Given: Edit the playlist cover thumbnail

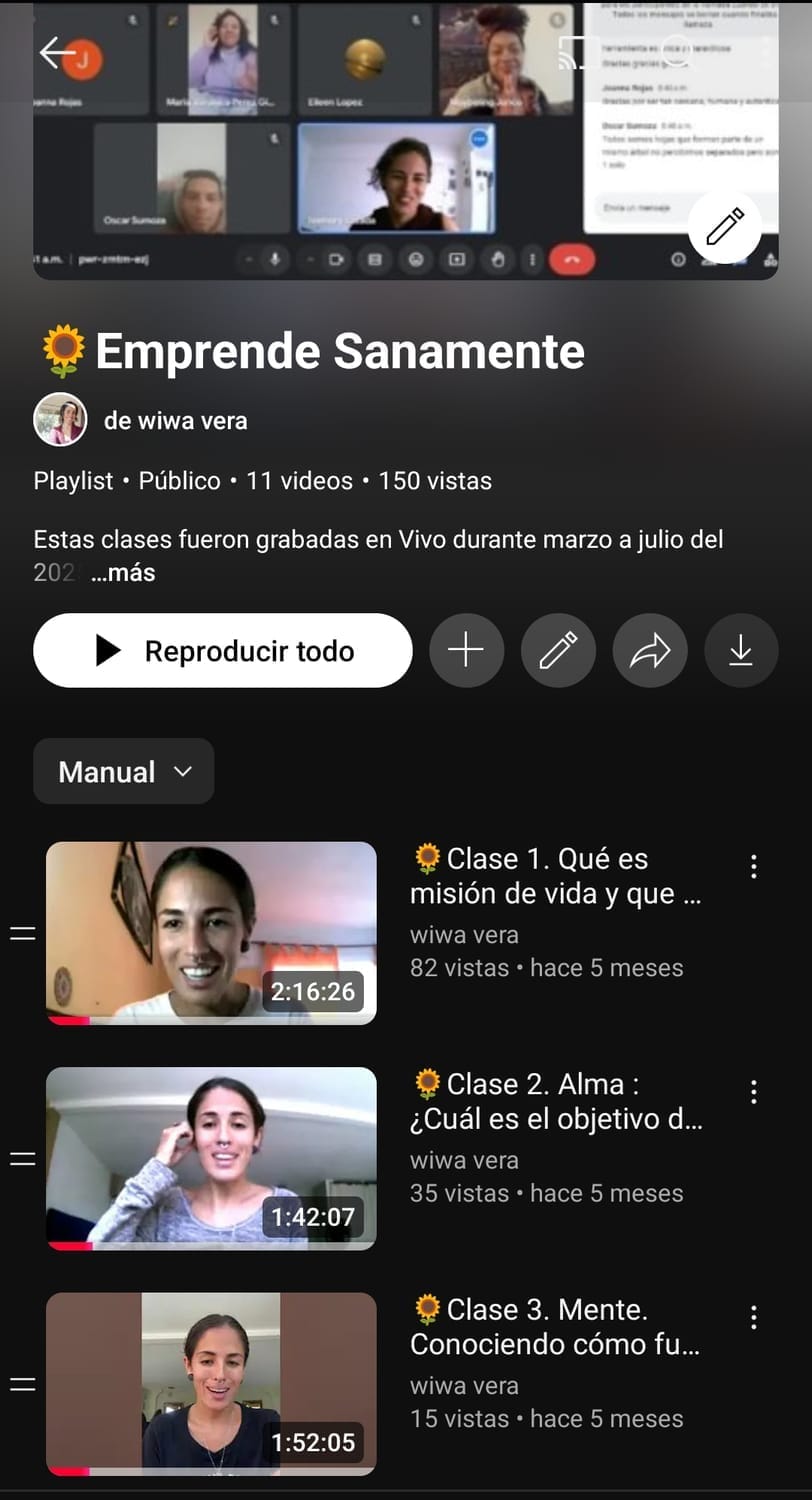Looking at the screenshot, I should pos(724,227).
